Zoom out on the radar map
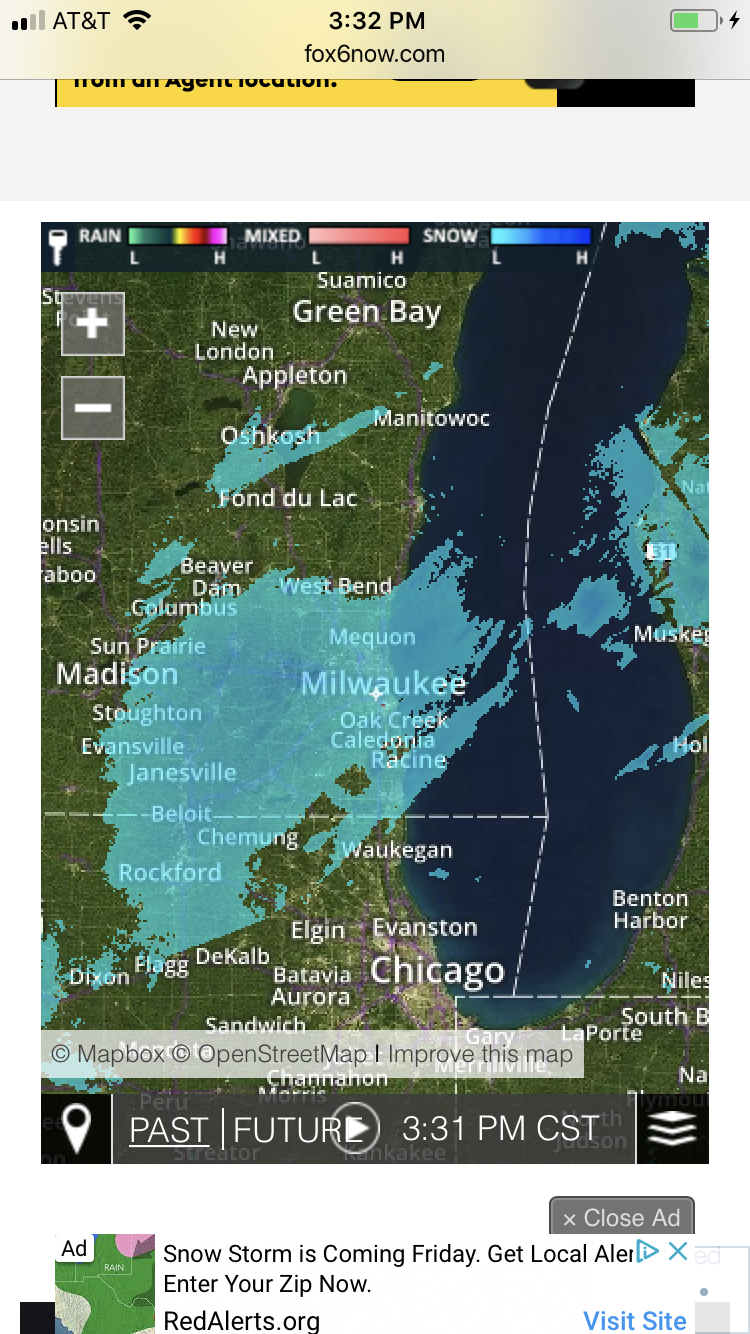The image size is (750, 1334). point(92,408)
